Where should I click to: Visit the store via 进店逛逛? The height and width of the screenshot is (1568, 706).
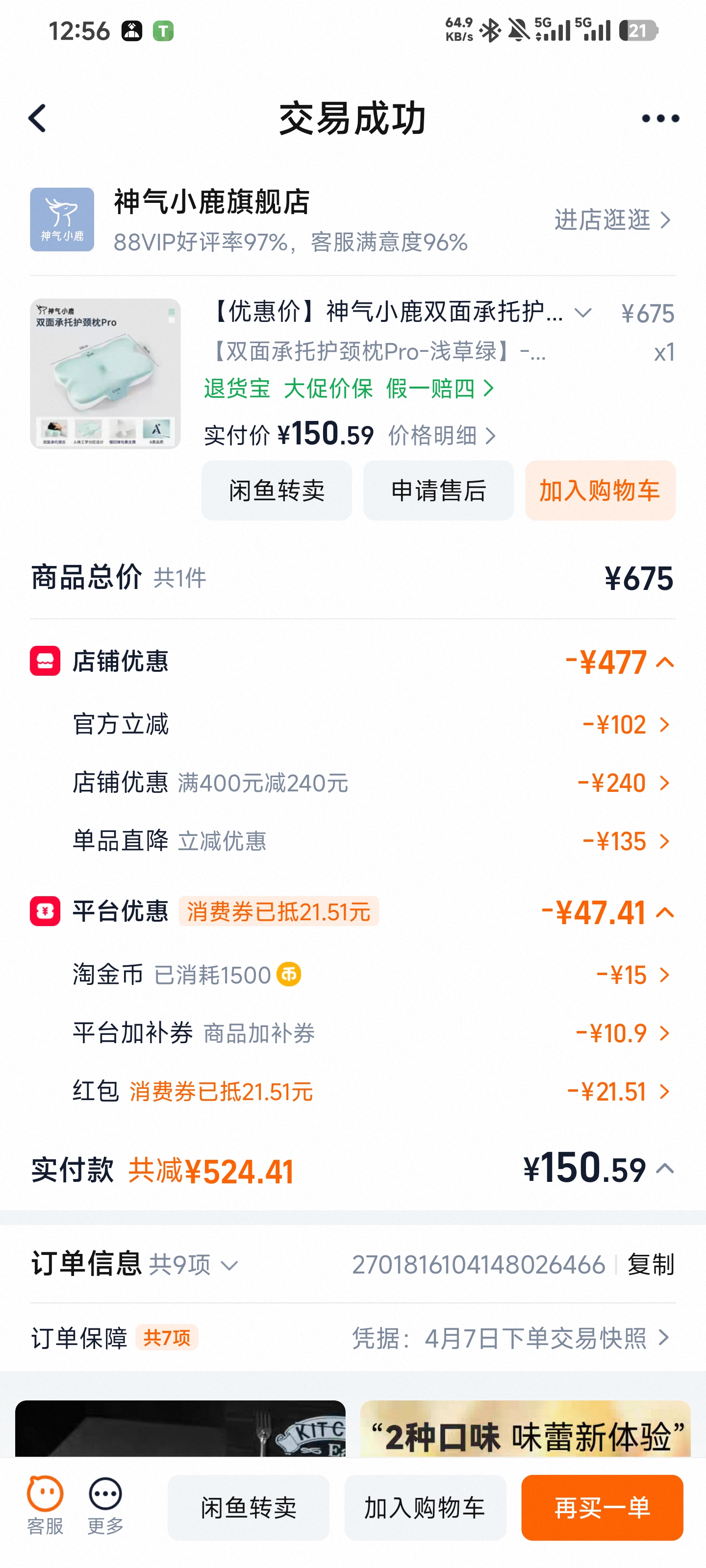pyautogui.click(x=613, y=220)
